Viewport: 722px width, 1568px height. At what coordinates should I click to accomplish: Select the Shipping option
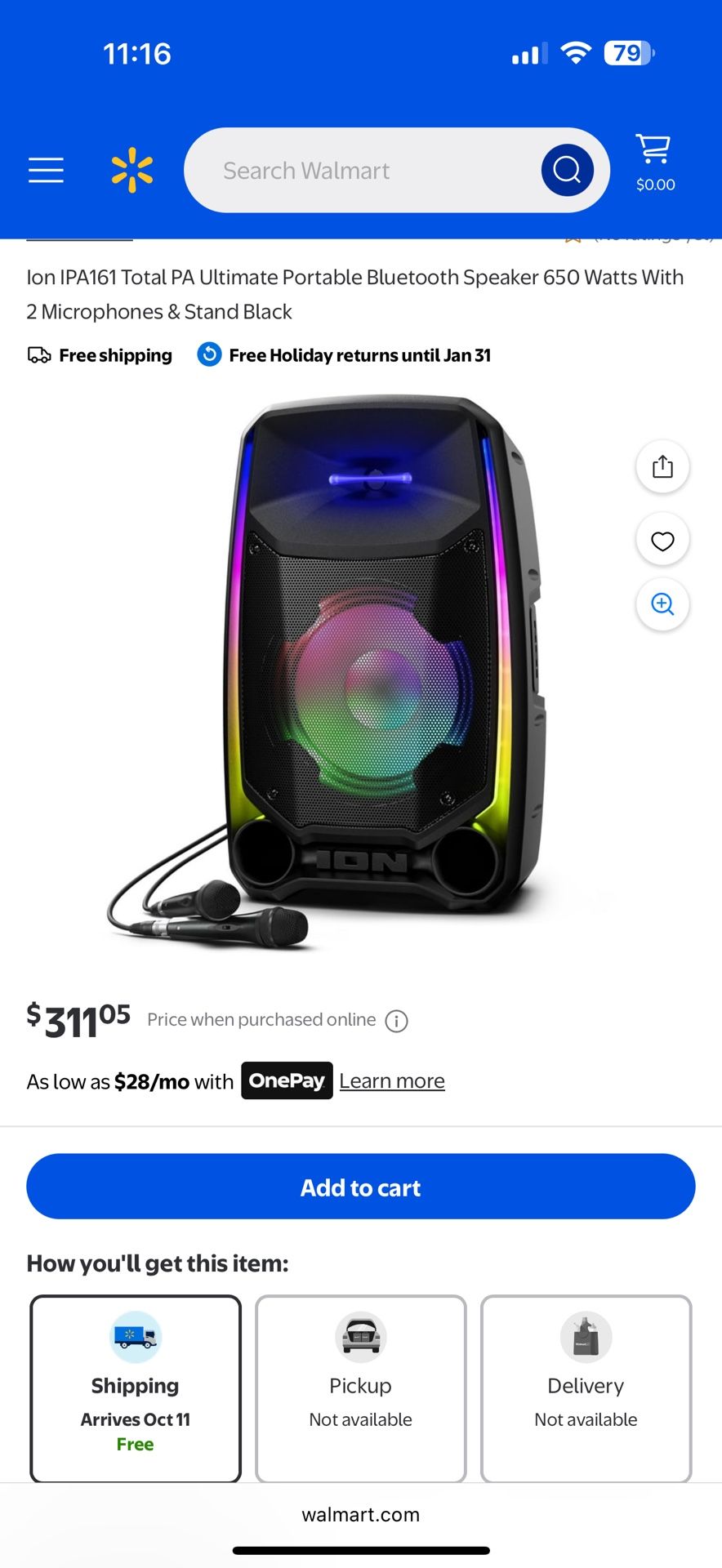click(x=136, y=1388)
